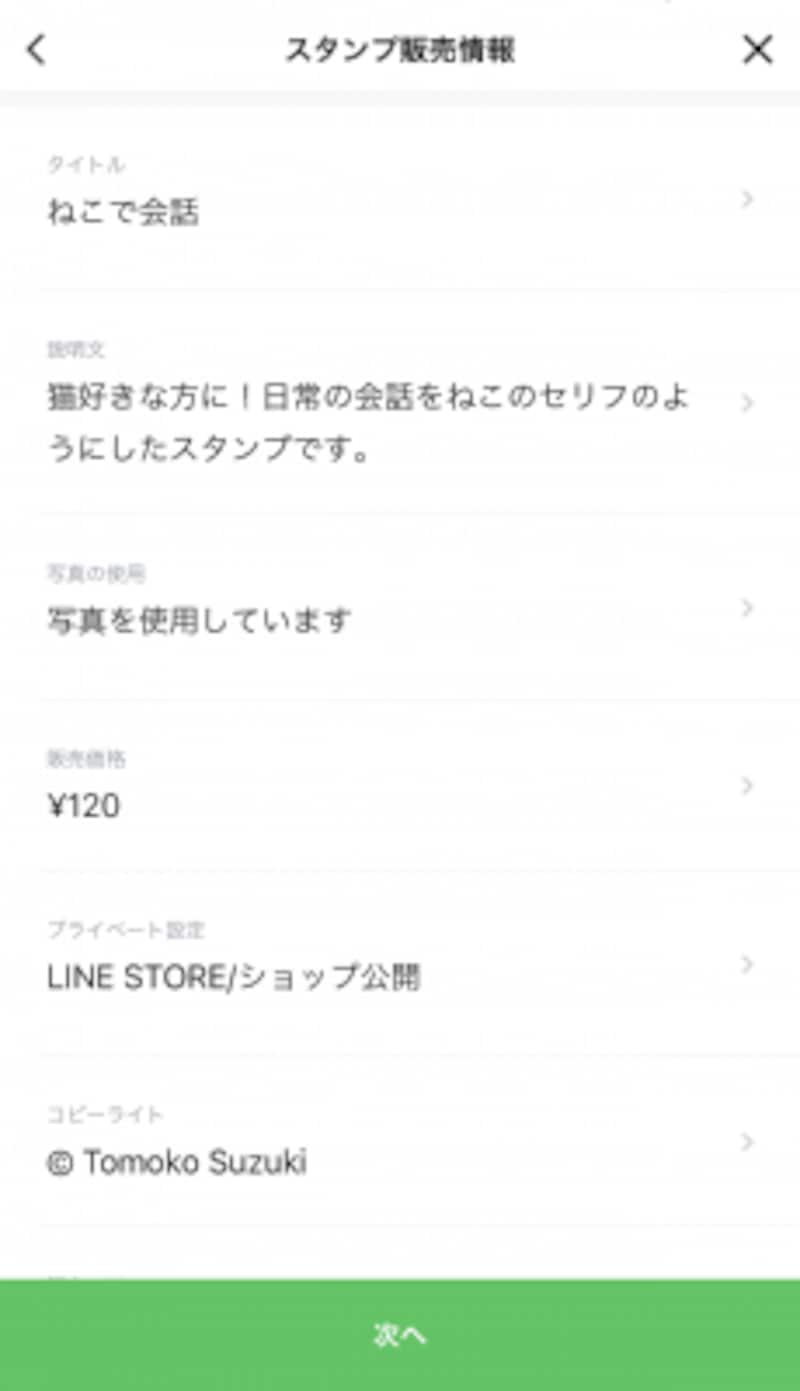Open the タイトル row ねこで会話
Image resolution: width=800 pixels, height=1391 pixels.
[400, 200]
